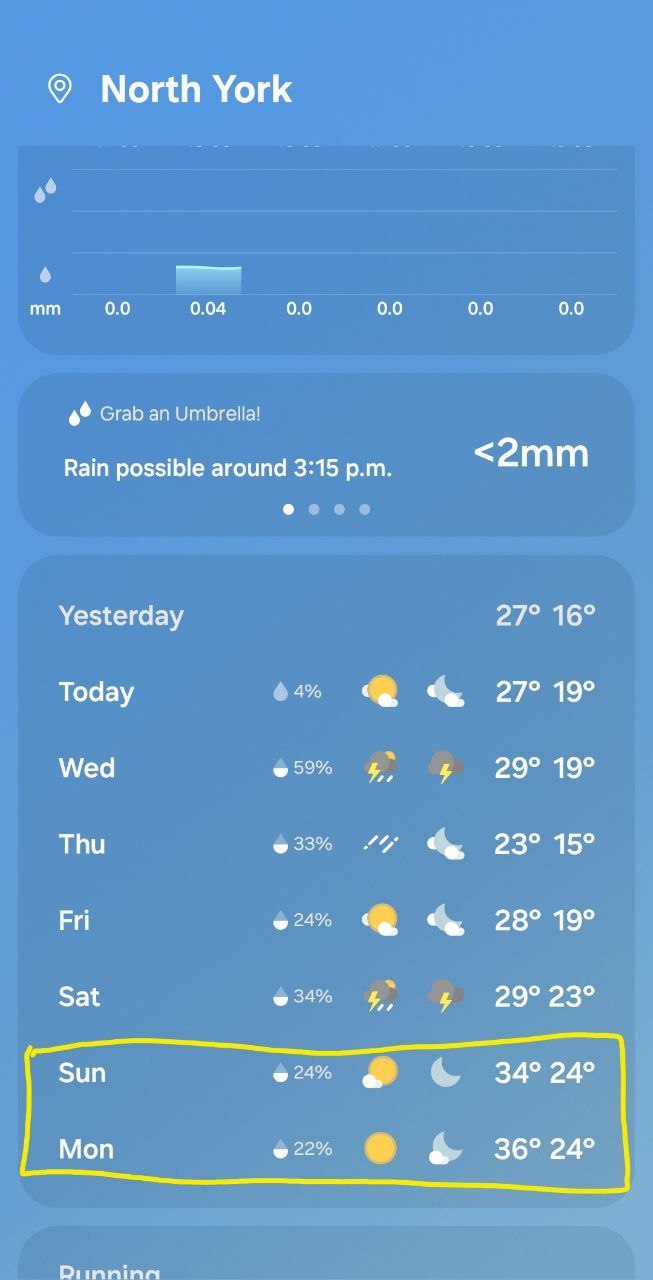Open Sunday's forecast row
The height and width of the screenshot is (1280, 653).
point(326,1073)
